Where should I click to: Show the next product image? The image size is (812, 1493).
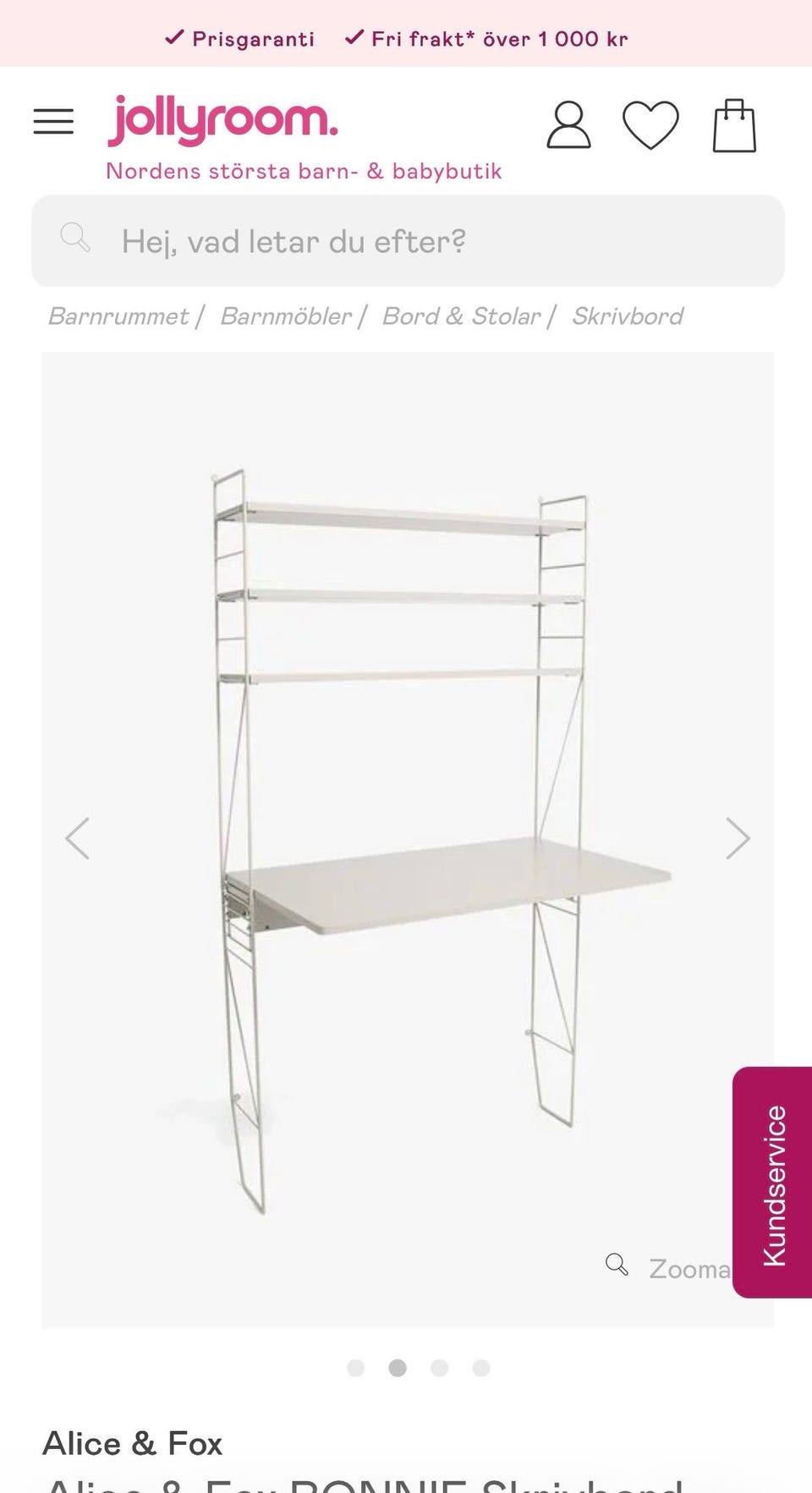pyautogui.click(x=738, y=838)
